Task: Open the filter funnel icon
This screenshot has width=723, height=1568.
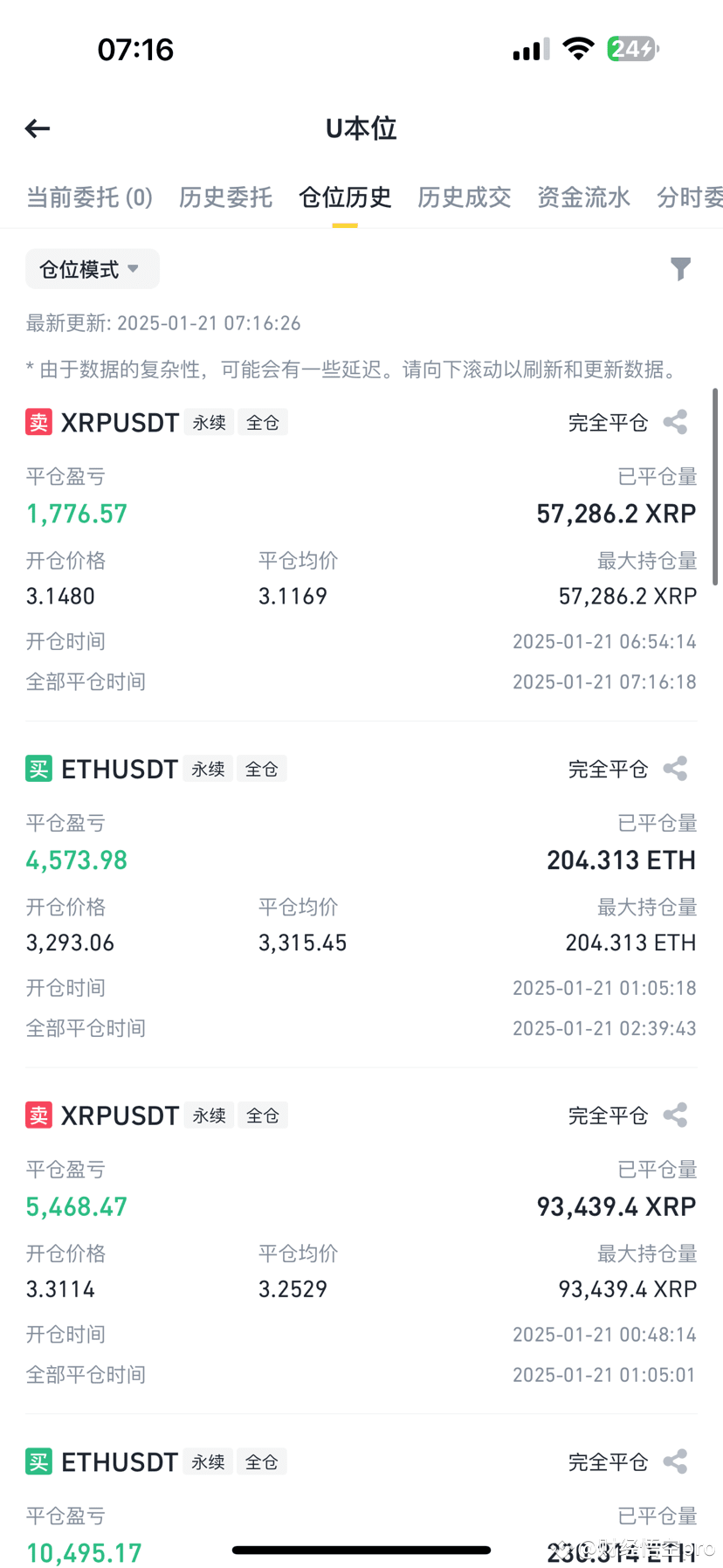Action: [680, 269]
